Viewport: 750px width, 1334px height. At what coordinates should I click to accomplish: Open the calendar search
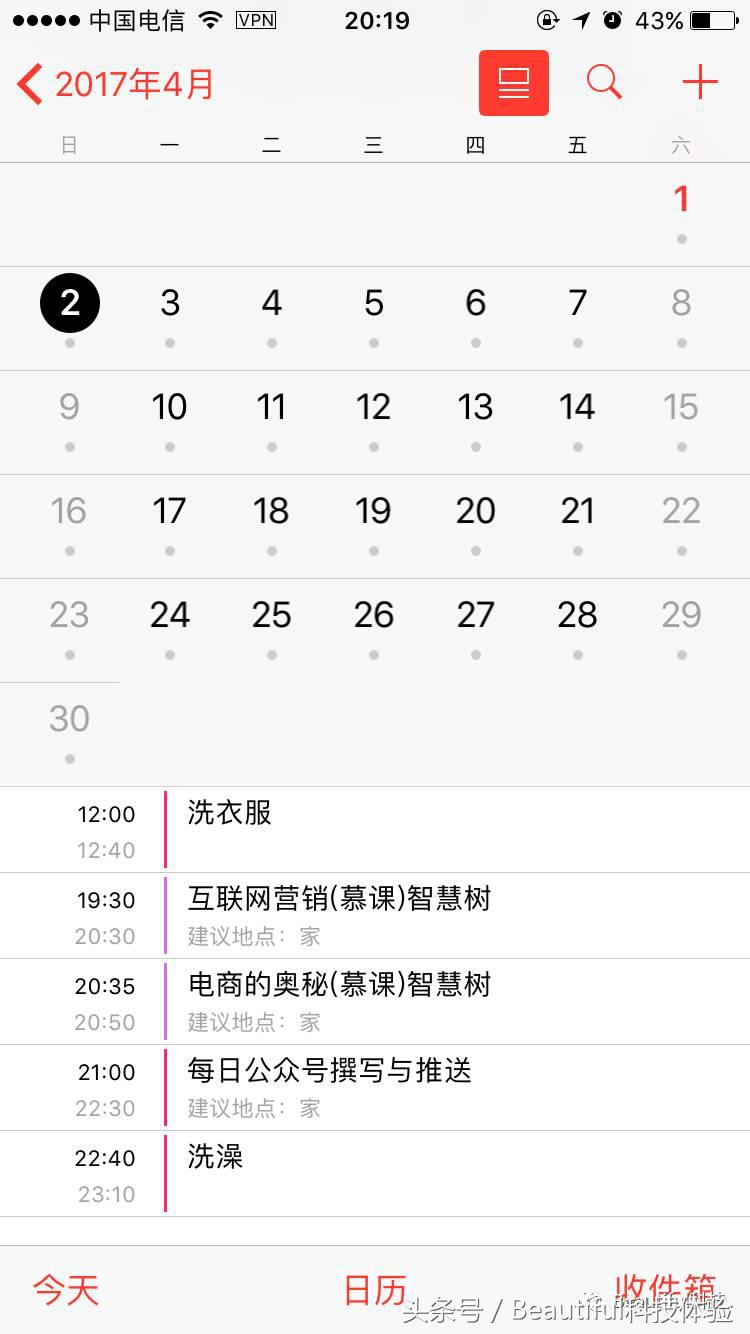pos(604,83)
